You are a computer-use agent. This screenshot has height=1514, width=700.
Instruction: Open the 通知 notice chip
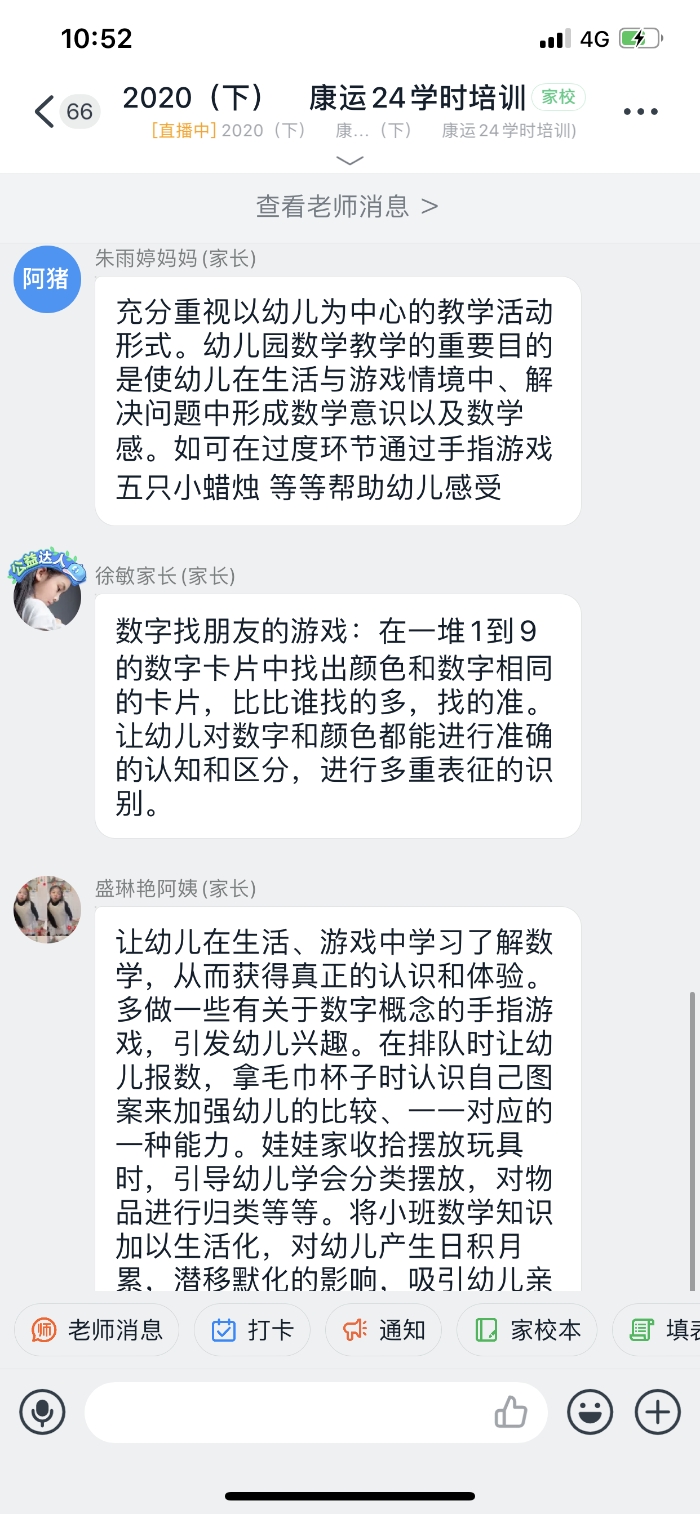384,1330
